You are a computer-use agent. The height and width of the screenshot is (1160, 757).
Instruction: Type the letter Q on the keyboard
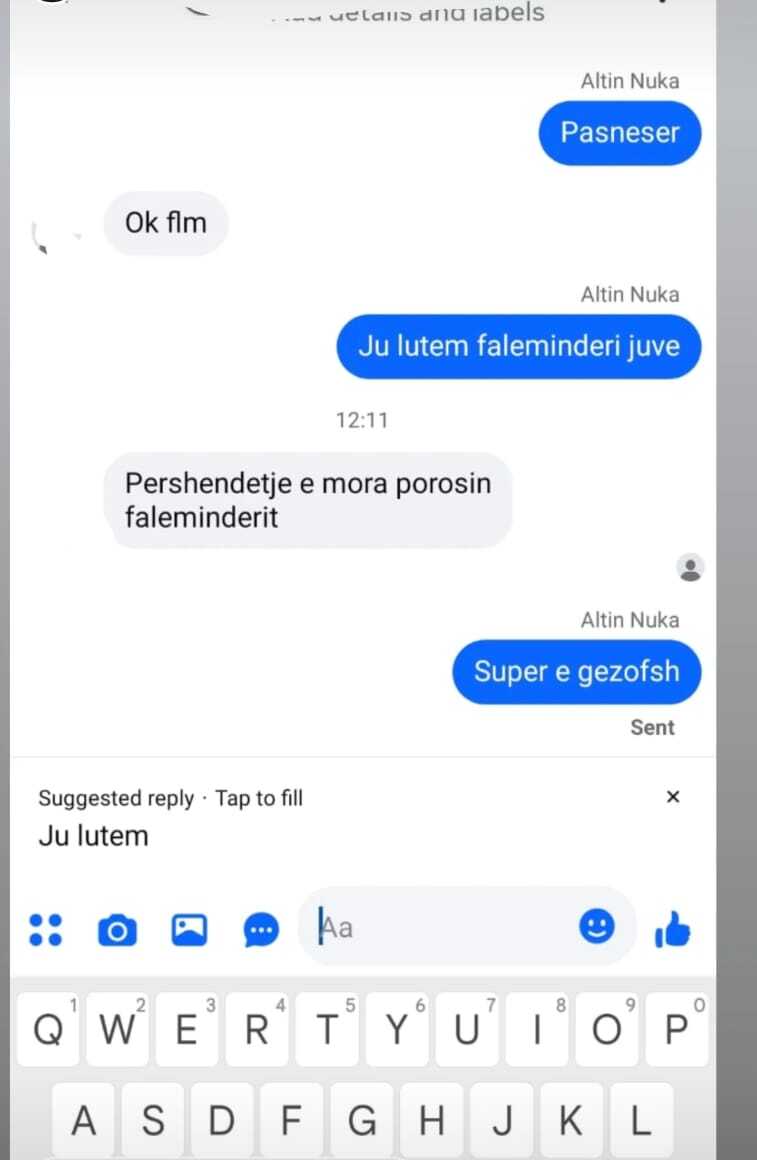pos(48,1029)
